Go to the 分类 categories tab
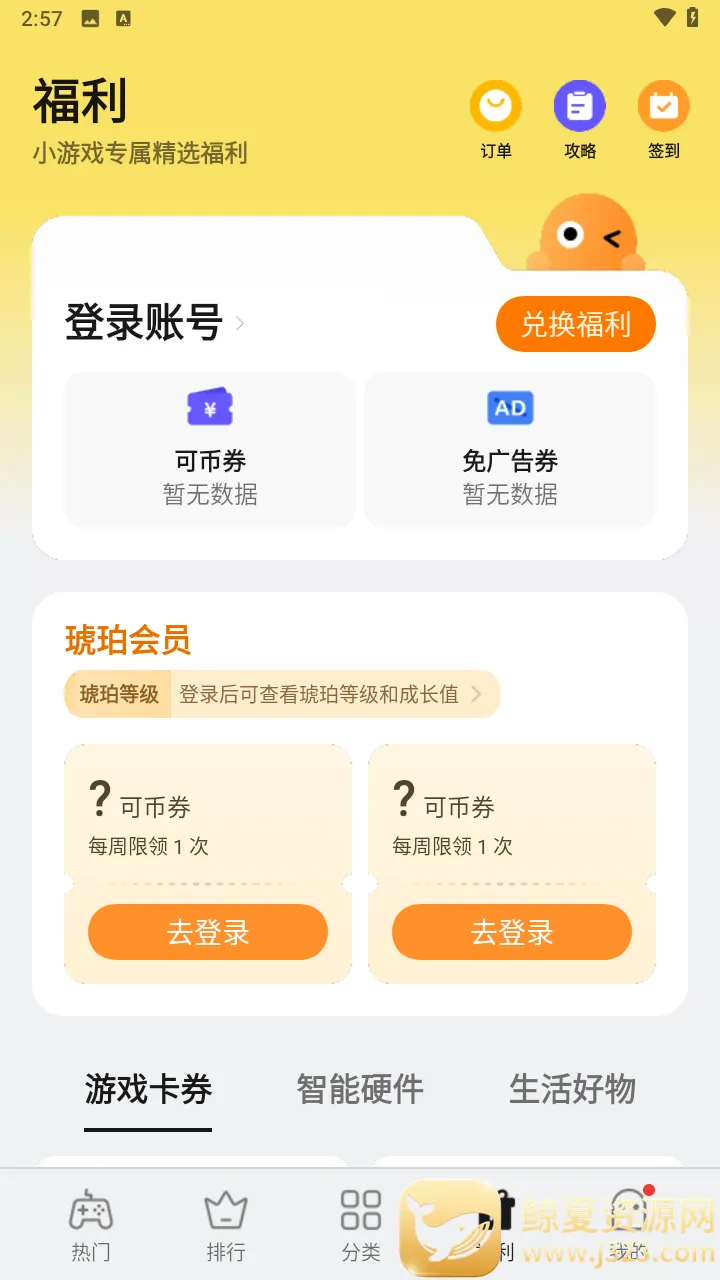The width and height of the screenshot is (720, 1280). pyautogui.click(x=360, y=1225)
